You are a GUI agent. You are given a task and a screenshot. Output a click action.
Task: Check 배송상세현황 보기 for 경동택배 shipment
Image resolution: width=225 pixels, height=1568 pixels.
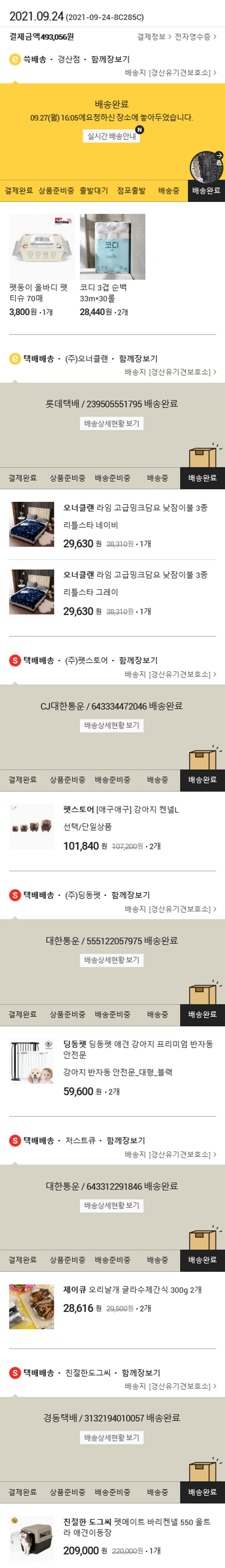coord(112,1438)
